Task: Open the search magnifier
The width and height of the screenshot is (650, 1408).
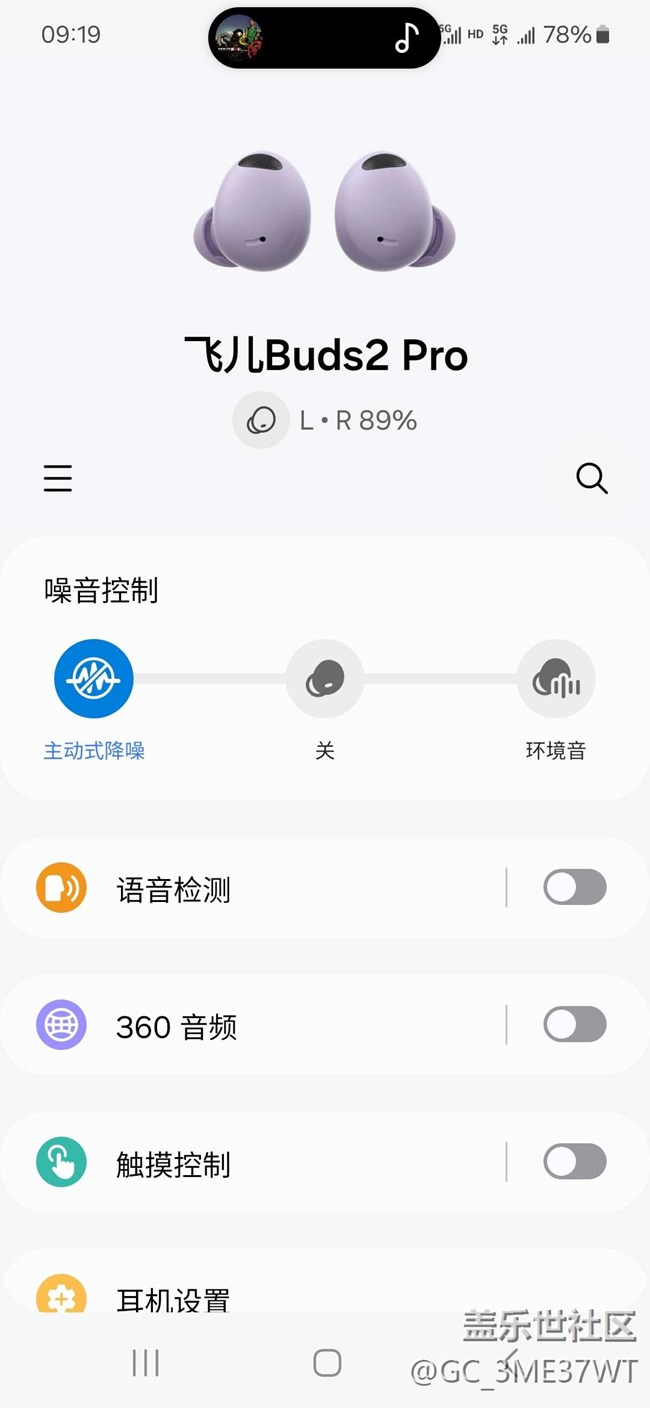Action: tap(591, 479)
